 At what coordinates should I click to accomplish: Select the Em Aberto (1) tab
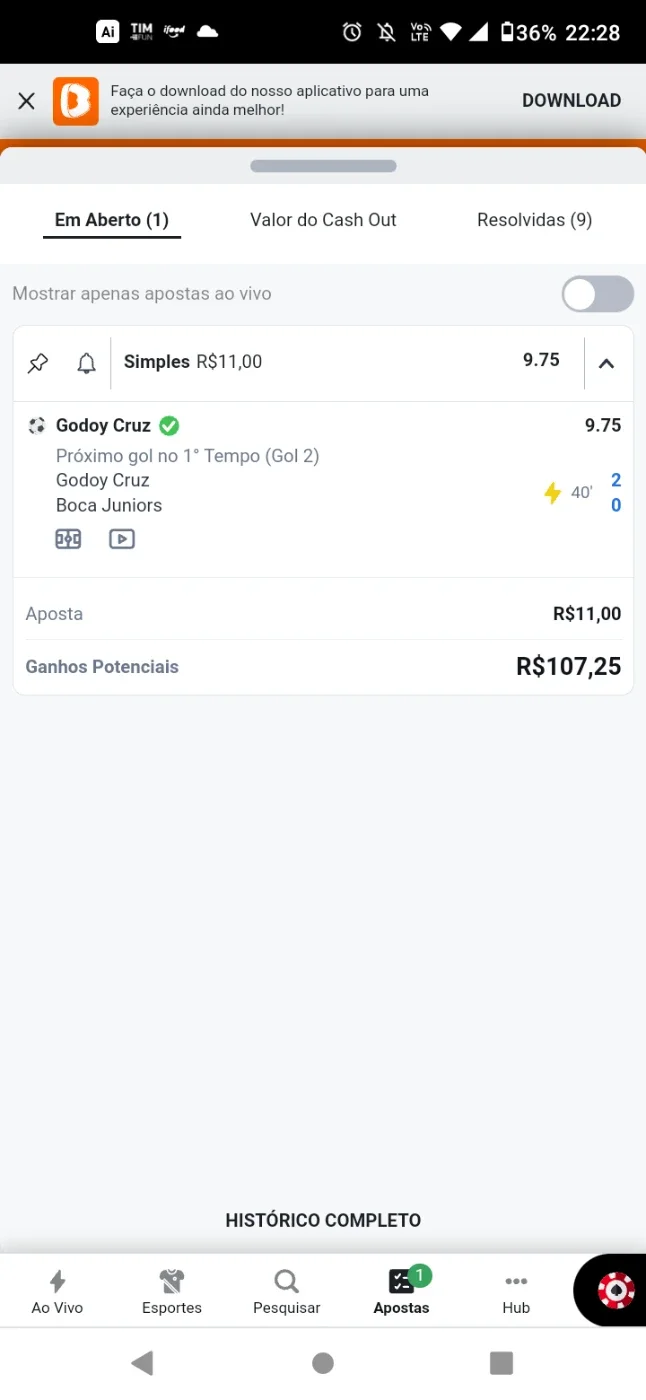click(112, 220)
